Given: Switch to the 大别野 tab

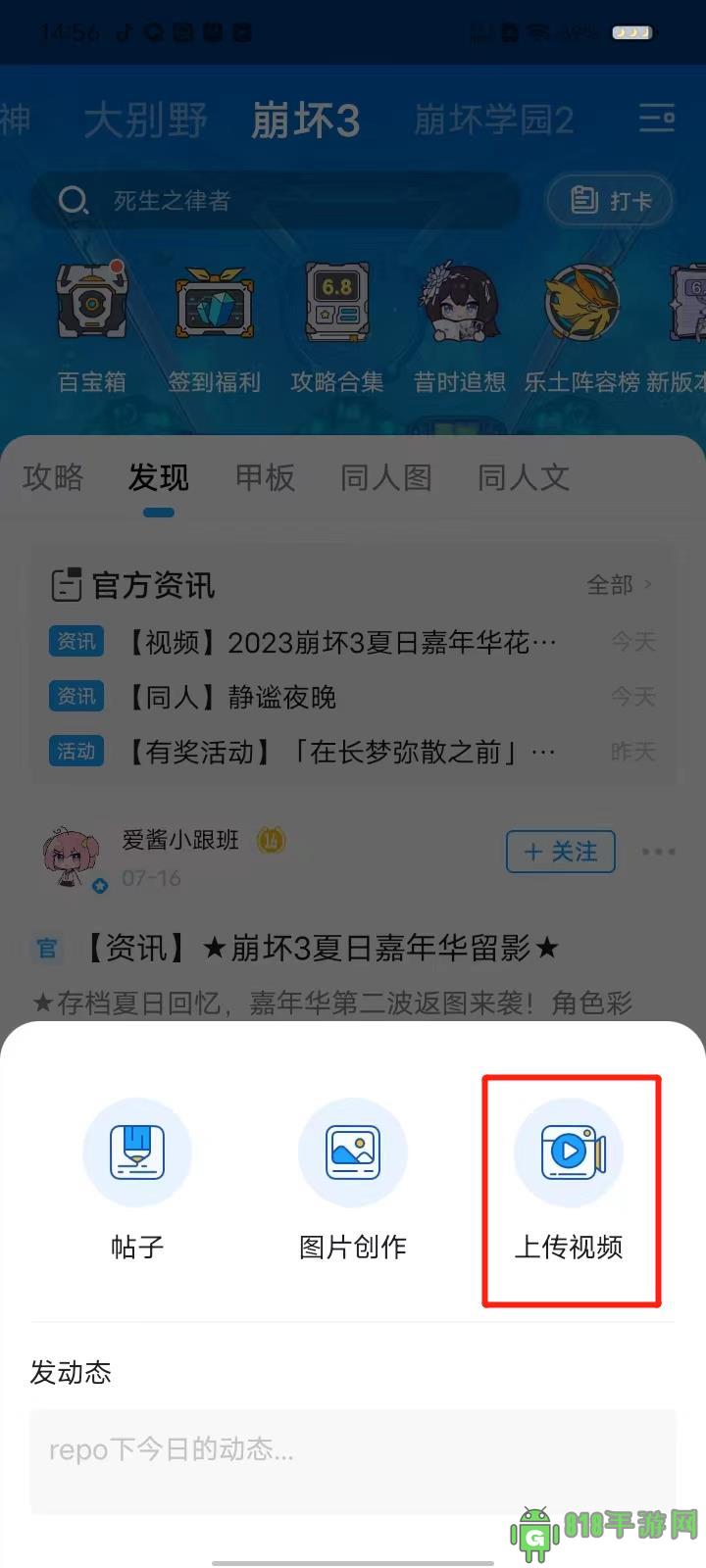Looking at the screenshot, I should (x=145, y=121).
